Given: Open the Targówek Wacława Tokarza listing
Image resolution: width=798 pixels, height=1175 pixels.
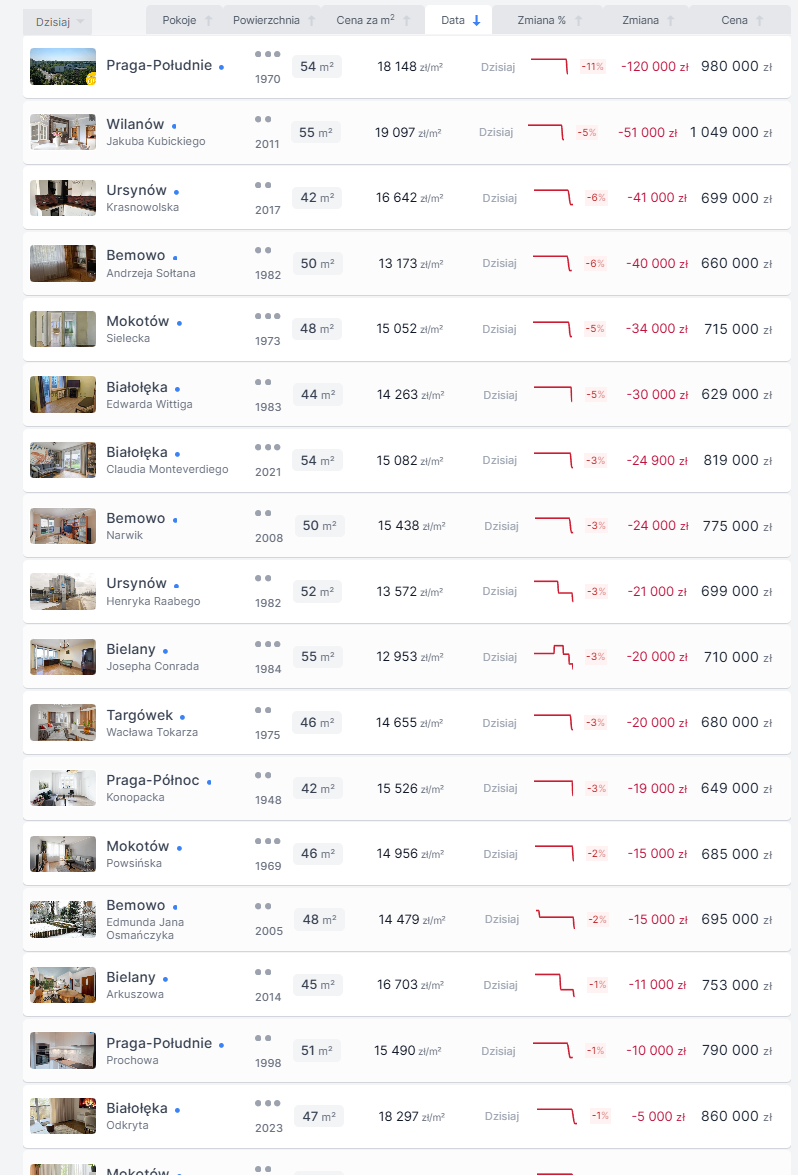Looking at the screenshot, I should 140,715.
